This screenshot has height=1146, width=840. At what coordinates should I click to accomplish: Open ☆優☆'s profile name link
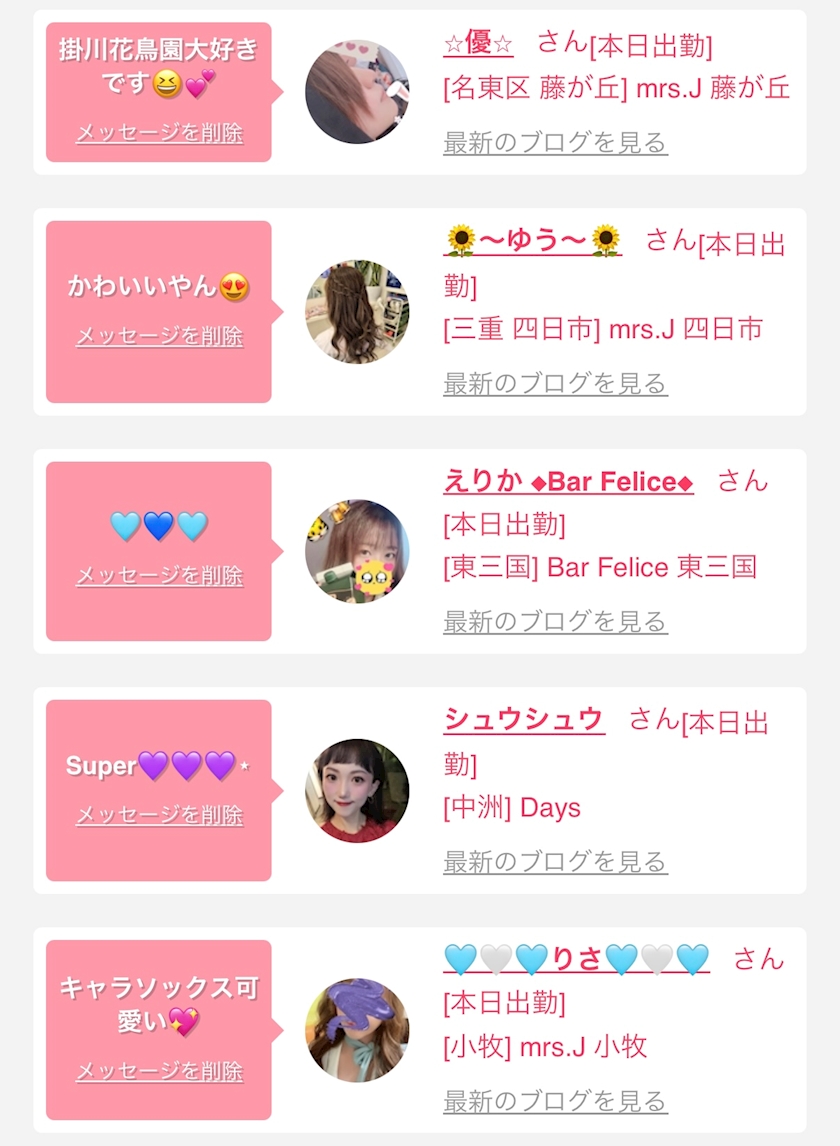pos(478,43)
